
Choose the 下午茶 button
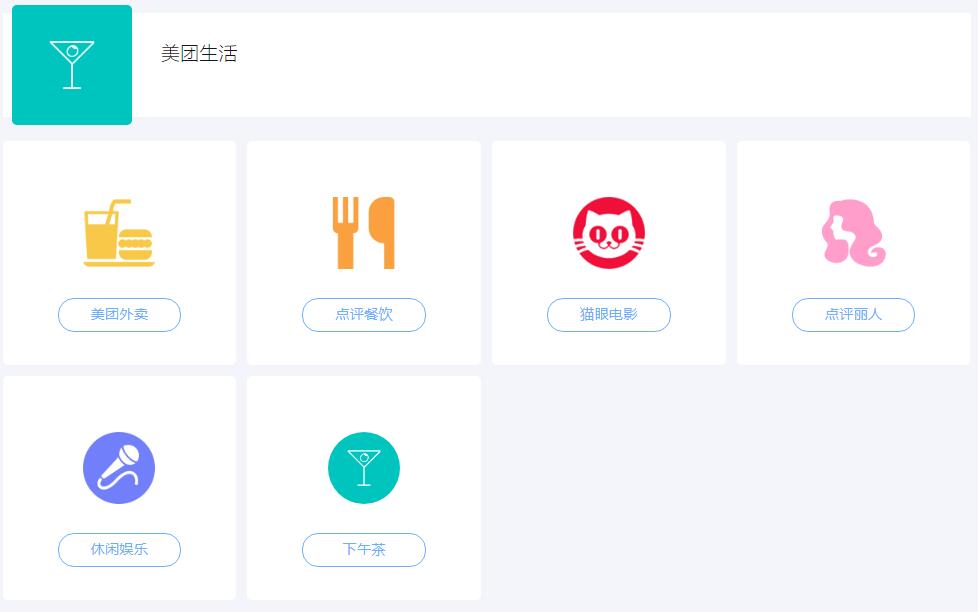tap(364, 549)
